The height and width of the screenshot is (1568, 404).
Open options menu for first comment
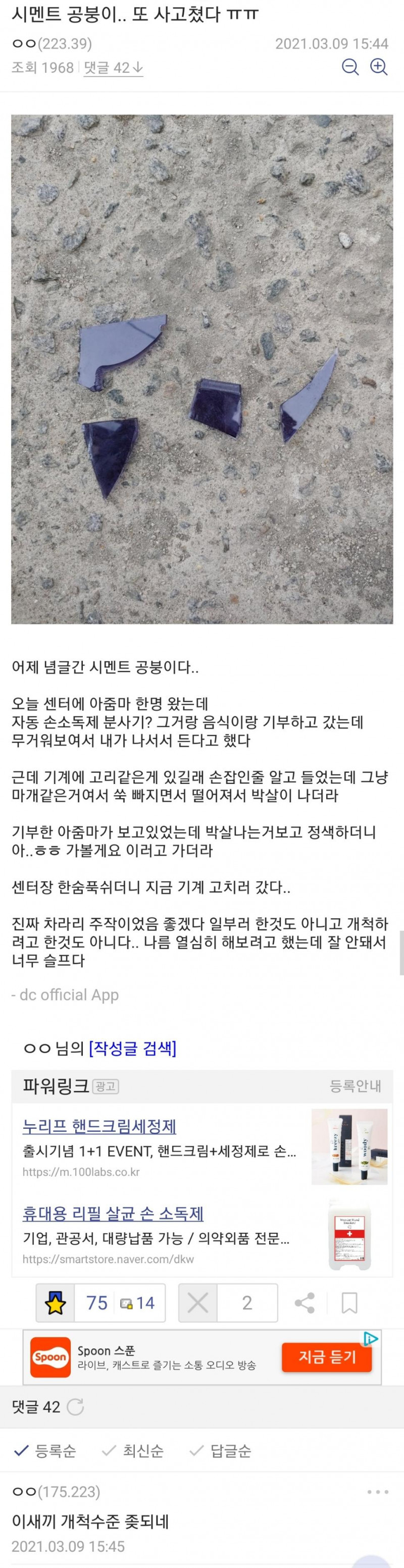click(377, 1492)
